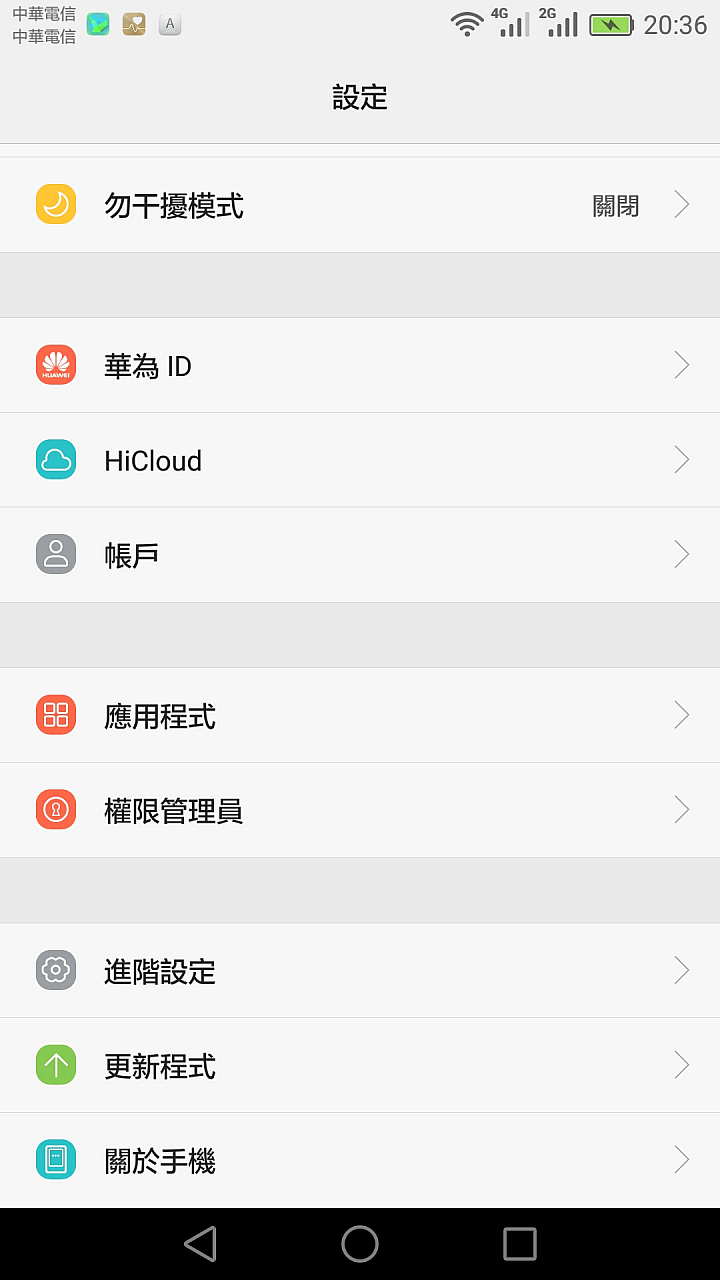Open 進階設定
The image size is (720, 1280).
click(x=360, y=970)
